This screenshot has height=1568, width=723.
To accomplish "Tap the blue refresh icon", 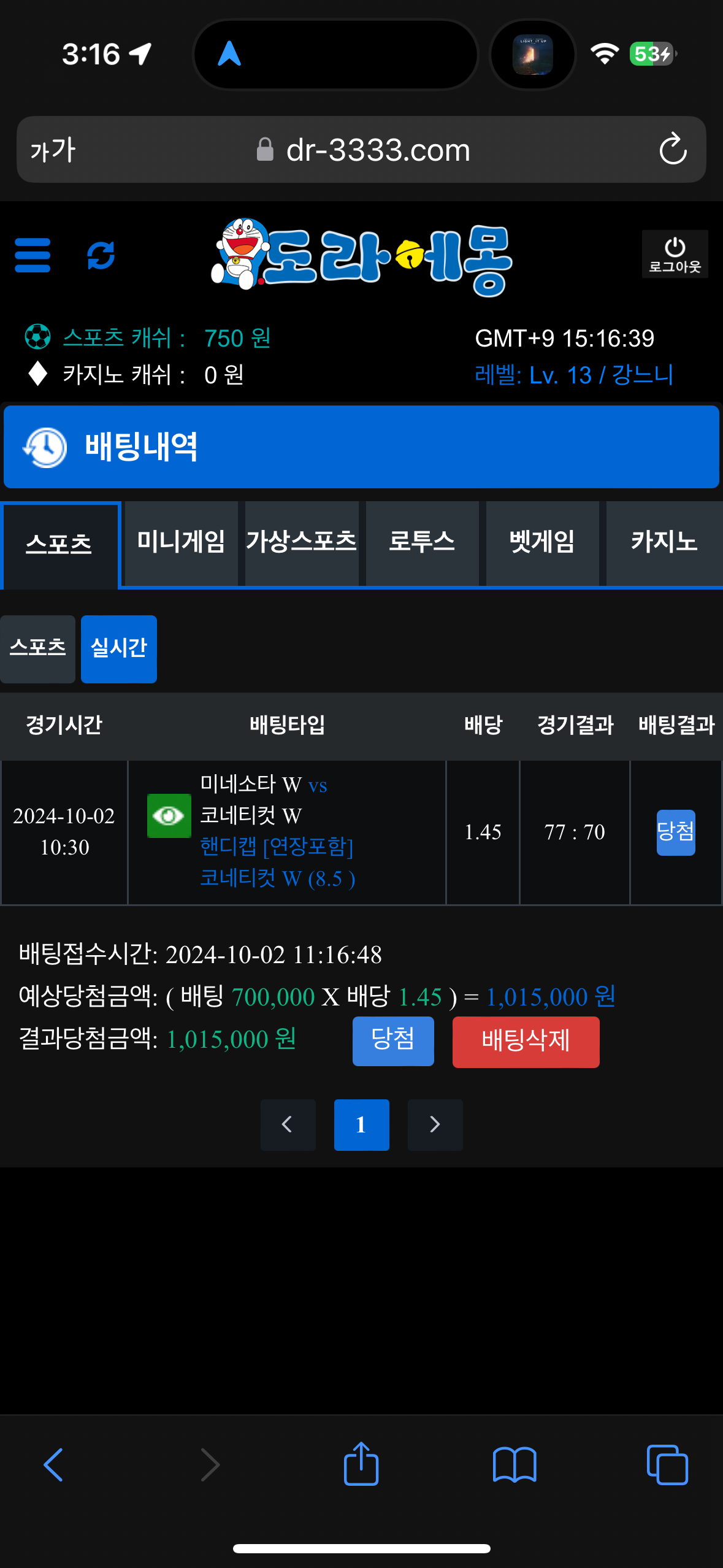I will 101,255.
